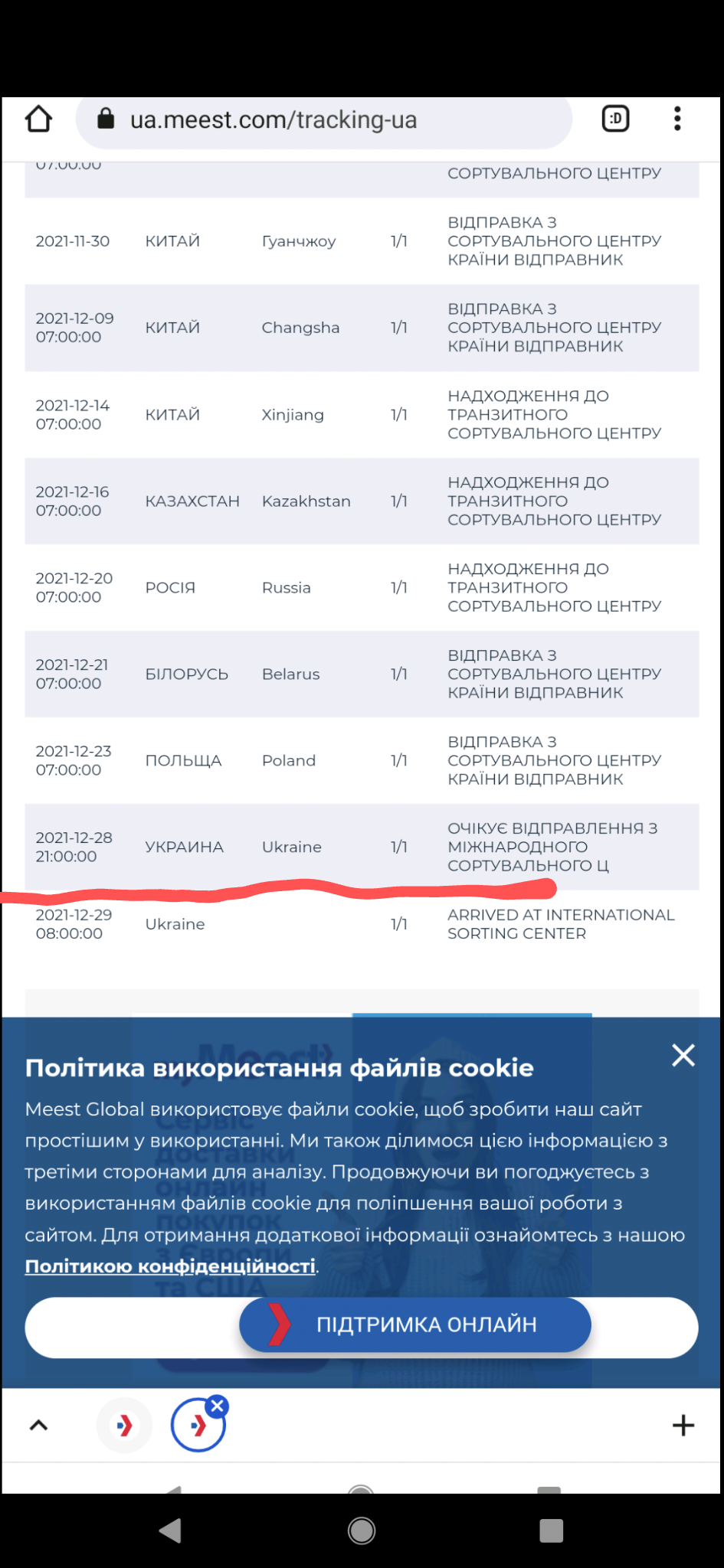The width and height of the screenshot is (724, 1568).
Task: Tap the ПІДТРИМКА ОНЛАЙН button
Action: 415,1325
